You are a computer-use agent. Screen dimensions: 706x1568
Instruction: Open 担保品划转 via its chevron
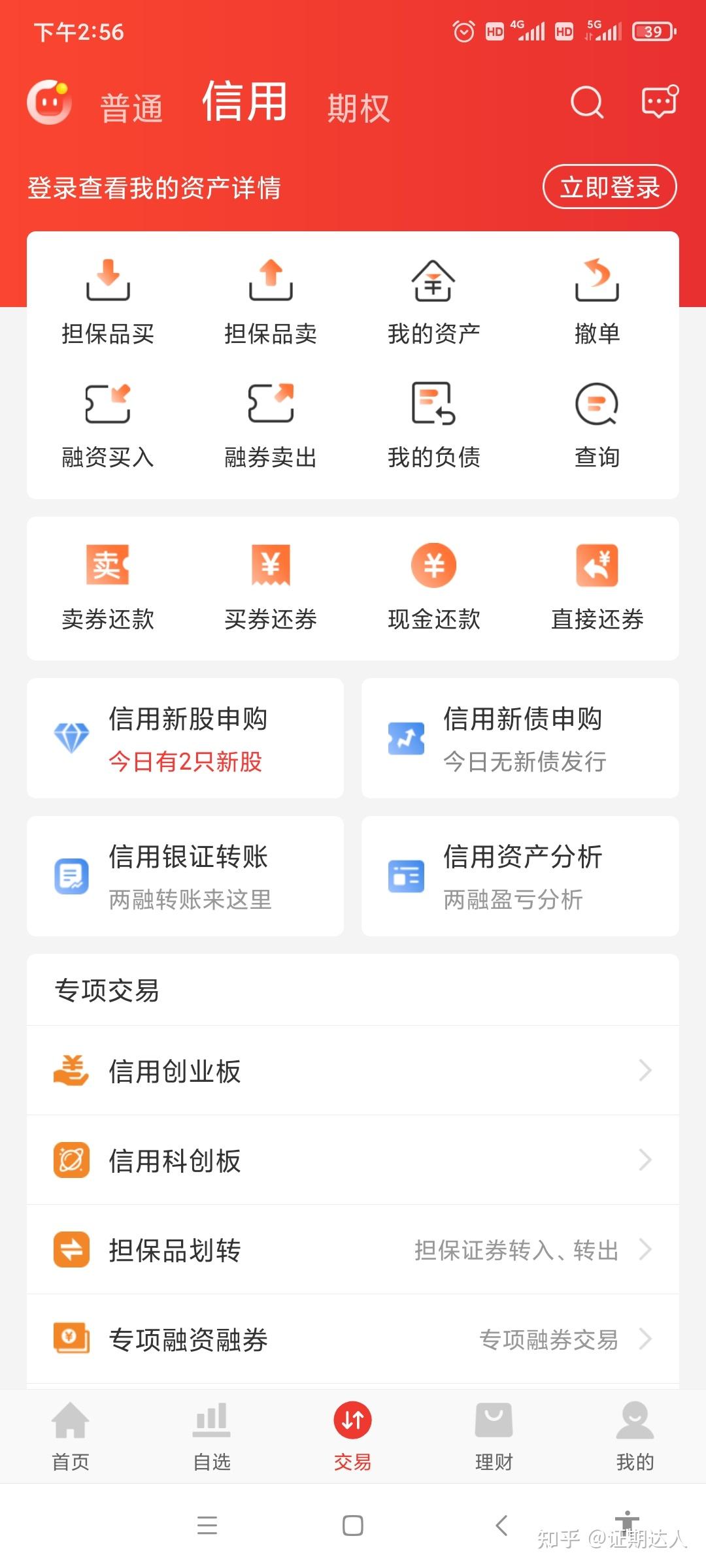pos(646,1250)
